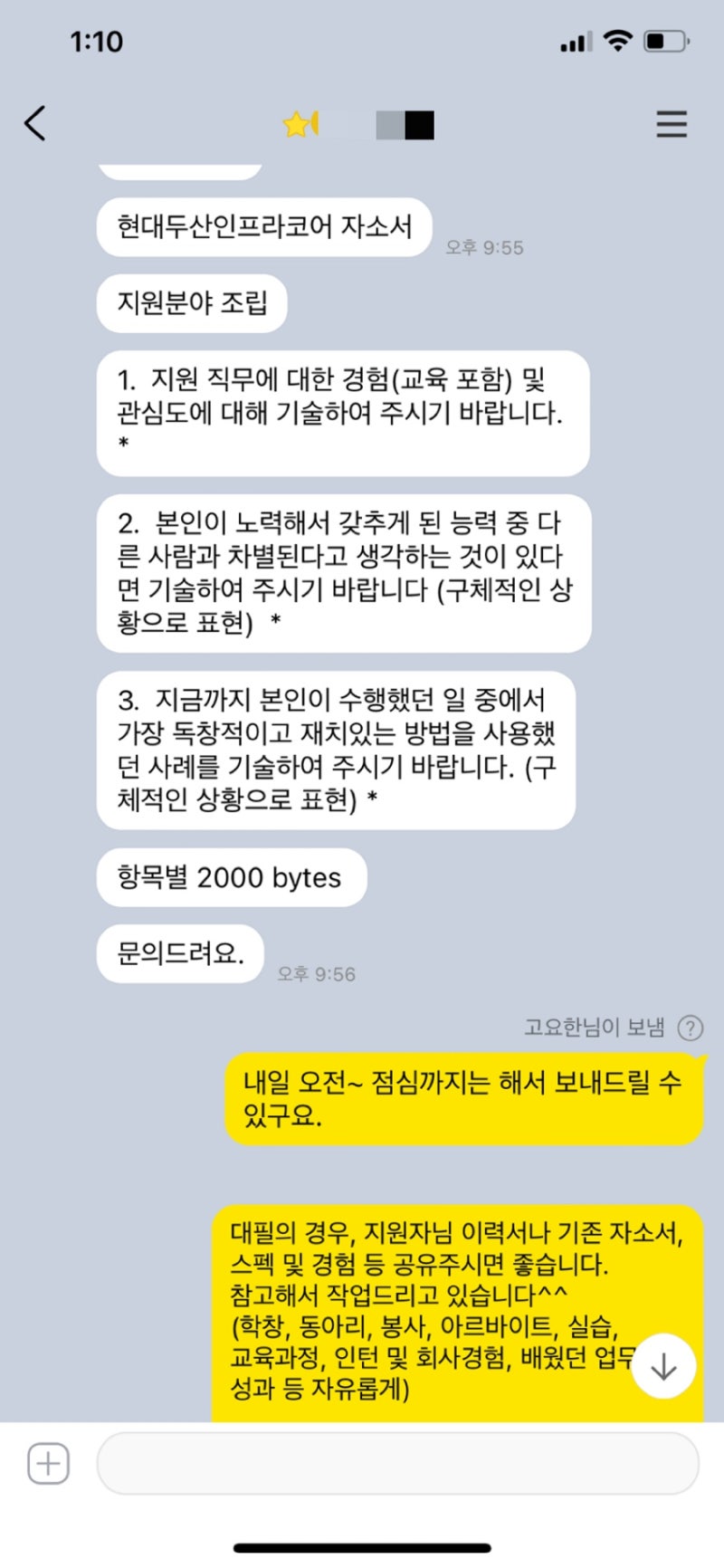Tap the help icon beside 고요한님이 보냄
Screen dimensions: 724x1568
691,1028
